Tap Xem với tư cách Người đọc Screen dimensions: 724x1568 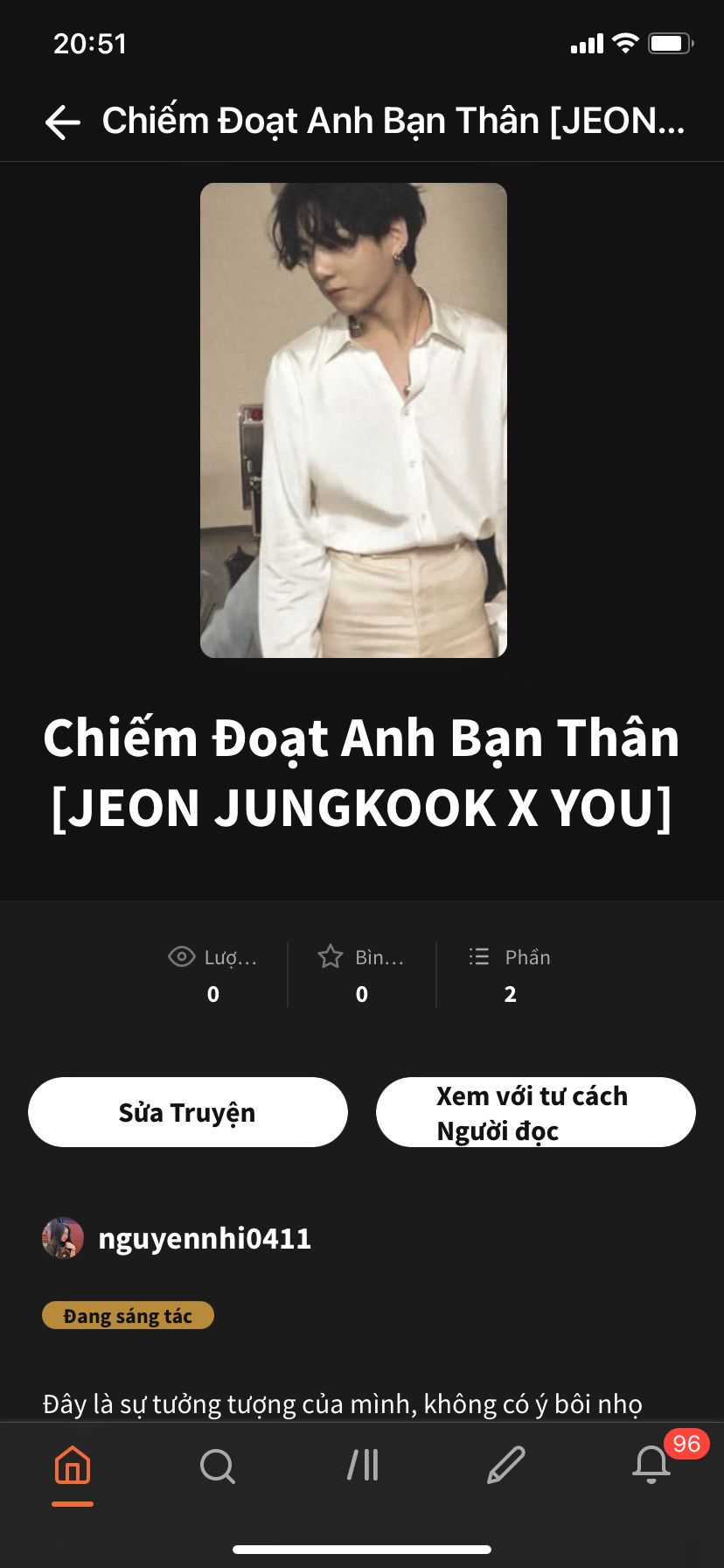tap(535, 1112)
